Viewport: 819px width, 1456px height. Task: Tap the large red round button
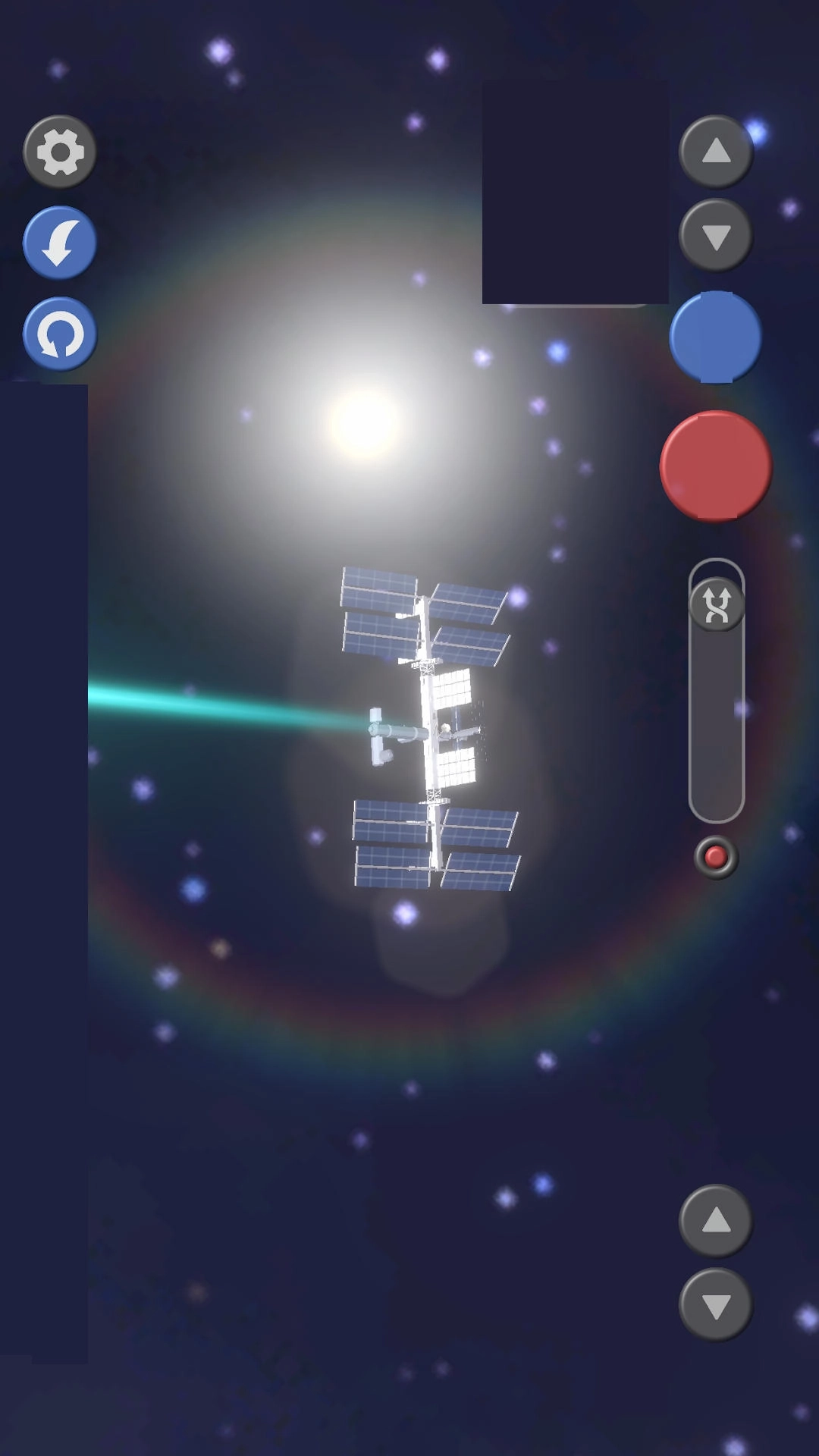tap(716, 466)
